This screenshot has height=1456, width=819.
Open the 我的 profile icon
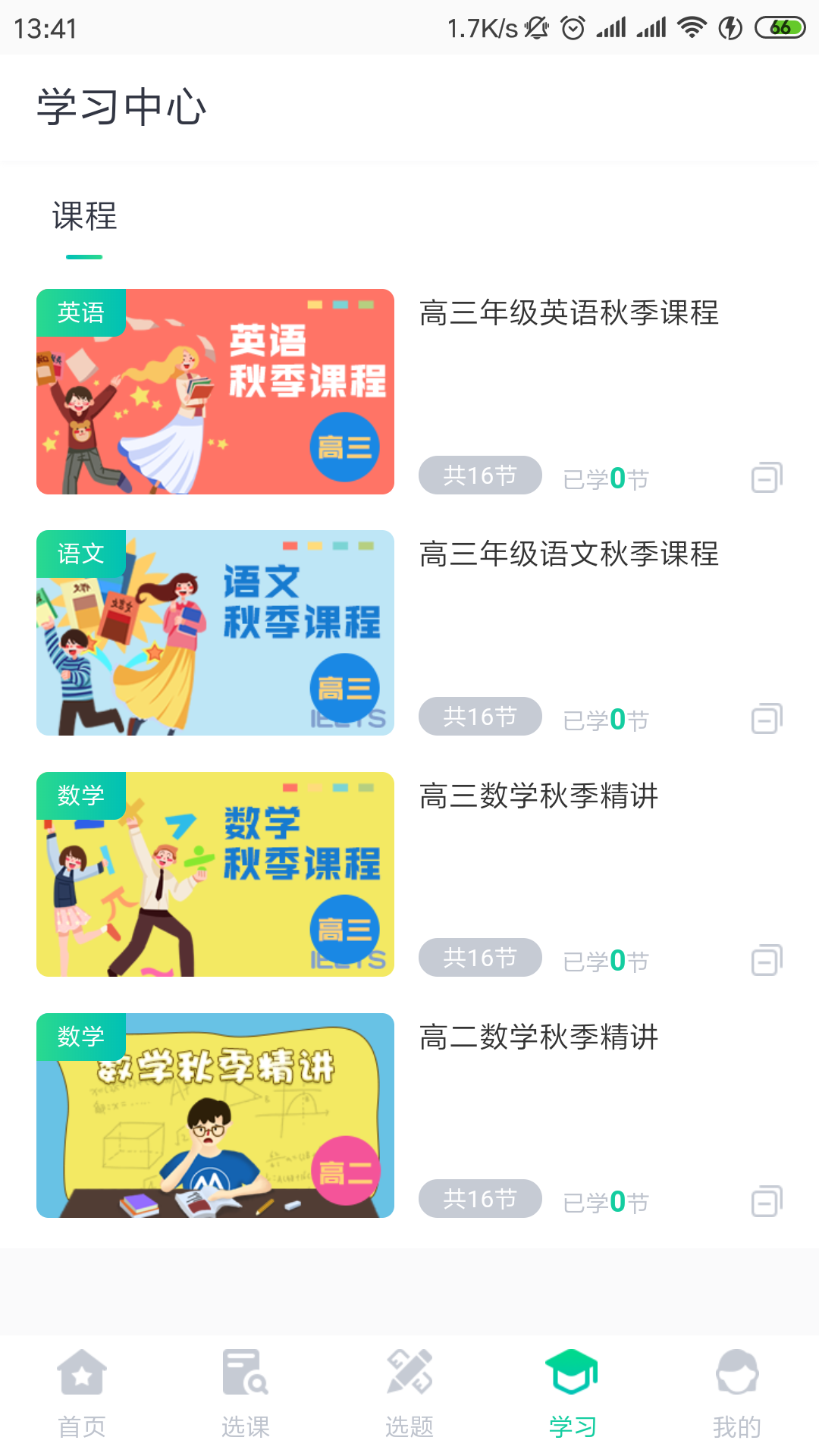point(736,1380)
